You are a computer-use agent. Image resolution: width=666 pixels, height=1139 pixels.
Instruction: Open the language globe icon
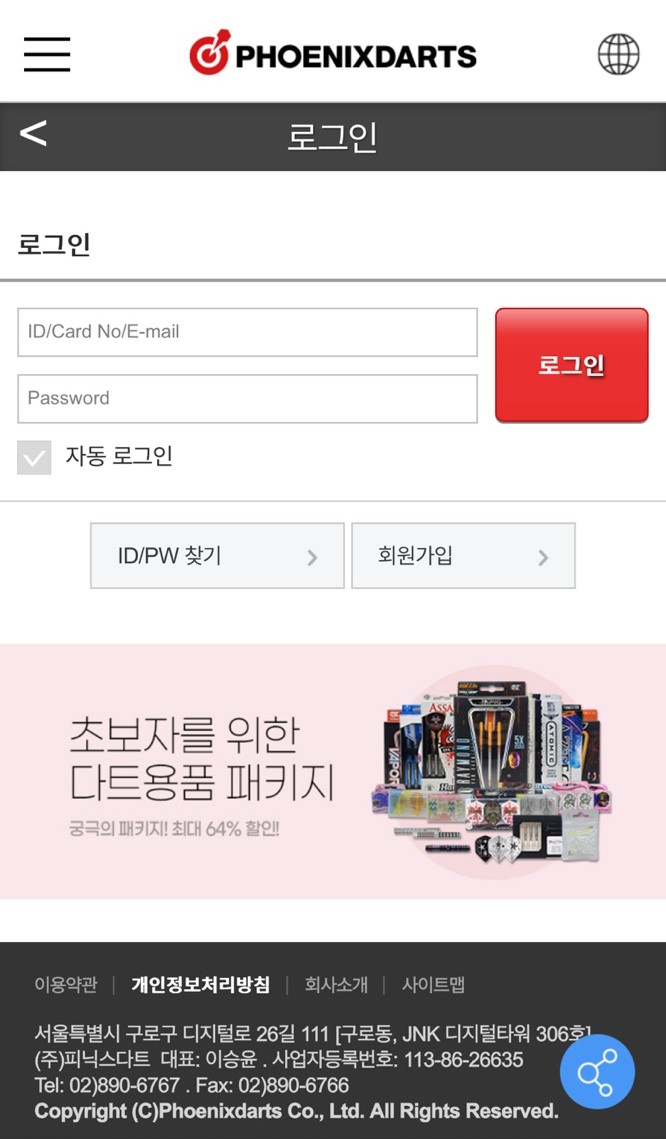click(618, 54)
